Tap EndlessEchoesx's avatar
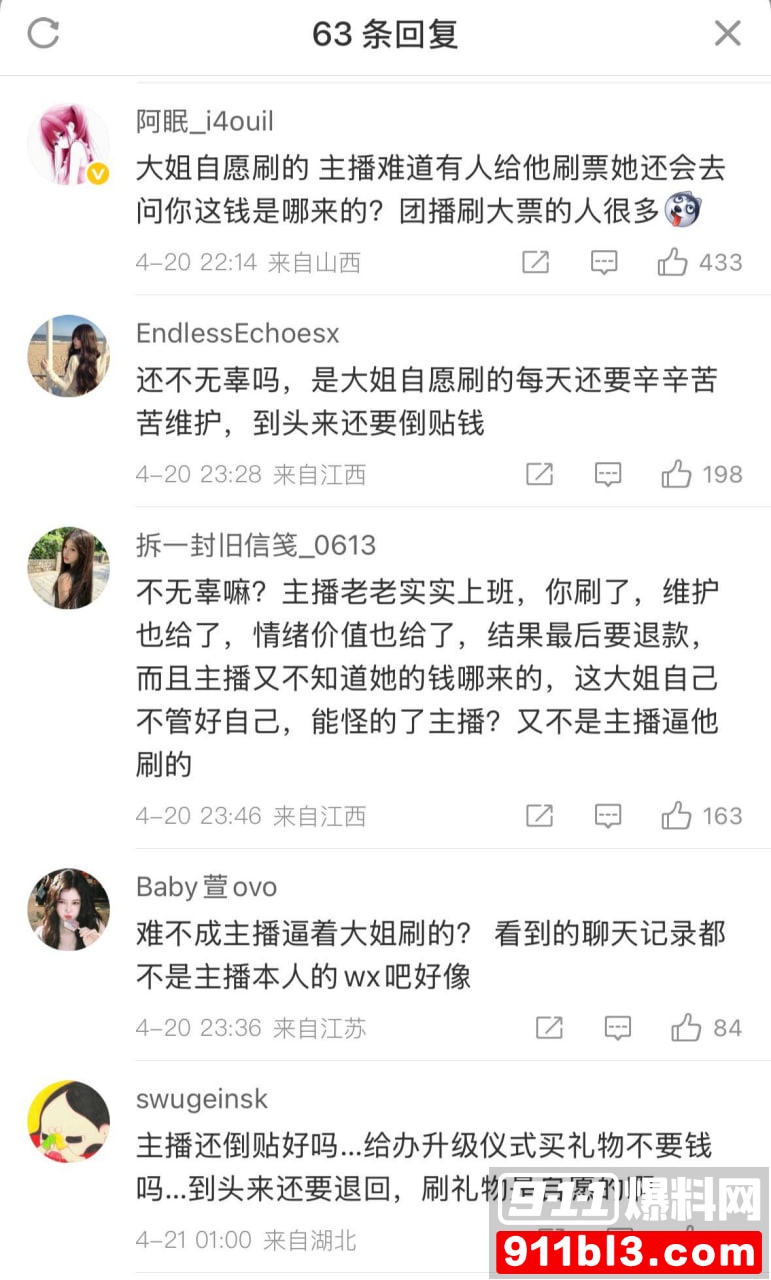 pos(68,356)
